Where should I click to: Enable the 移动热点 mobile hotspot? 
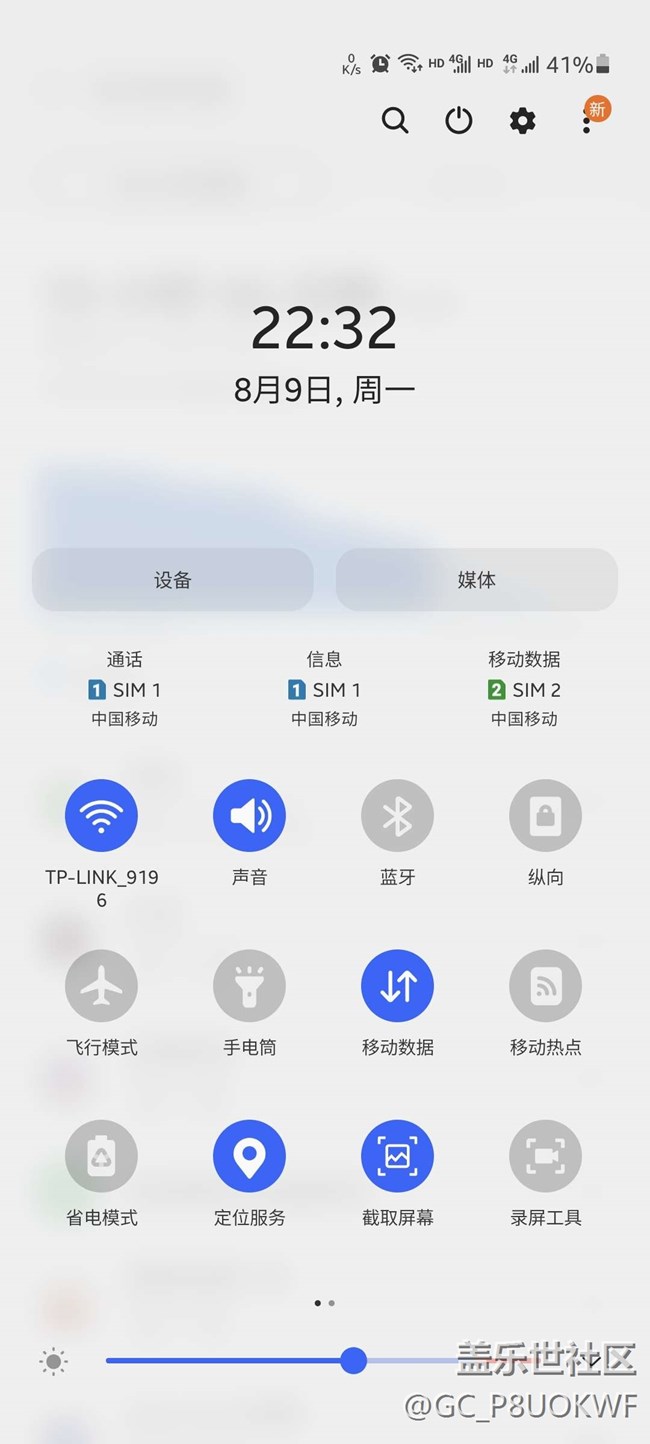coord(545,986)
